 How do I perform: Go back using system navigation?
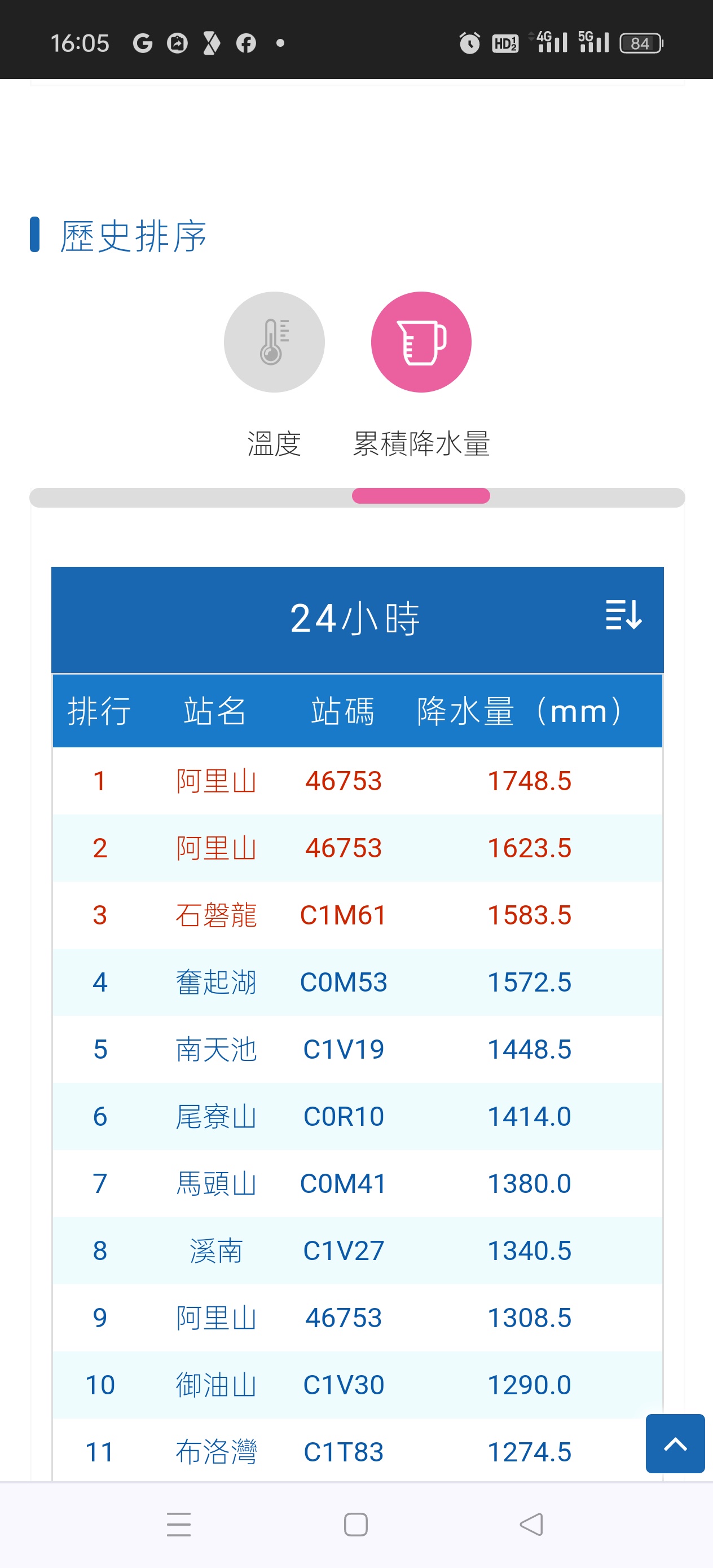click(x=531, y=1524)
